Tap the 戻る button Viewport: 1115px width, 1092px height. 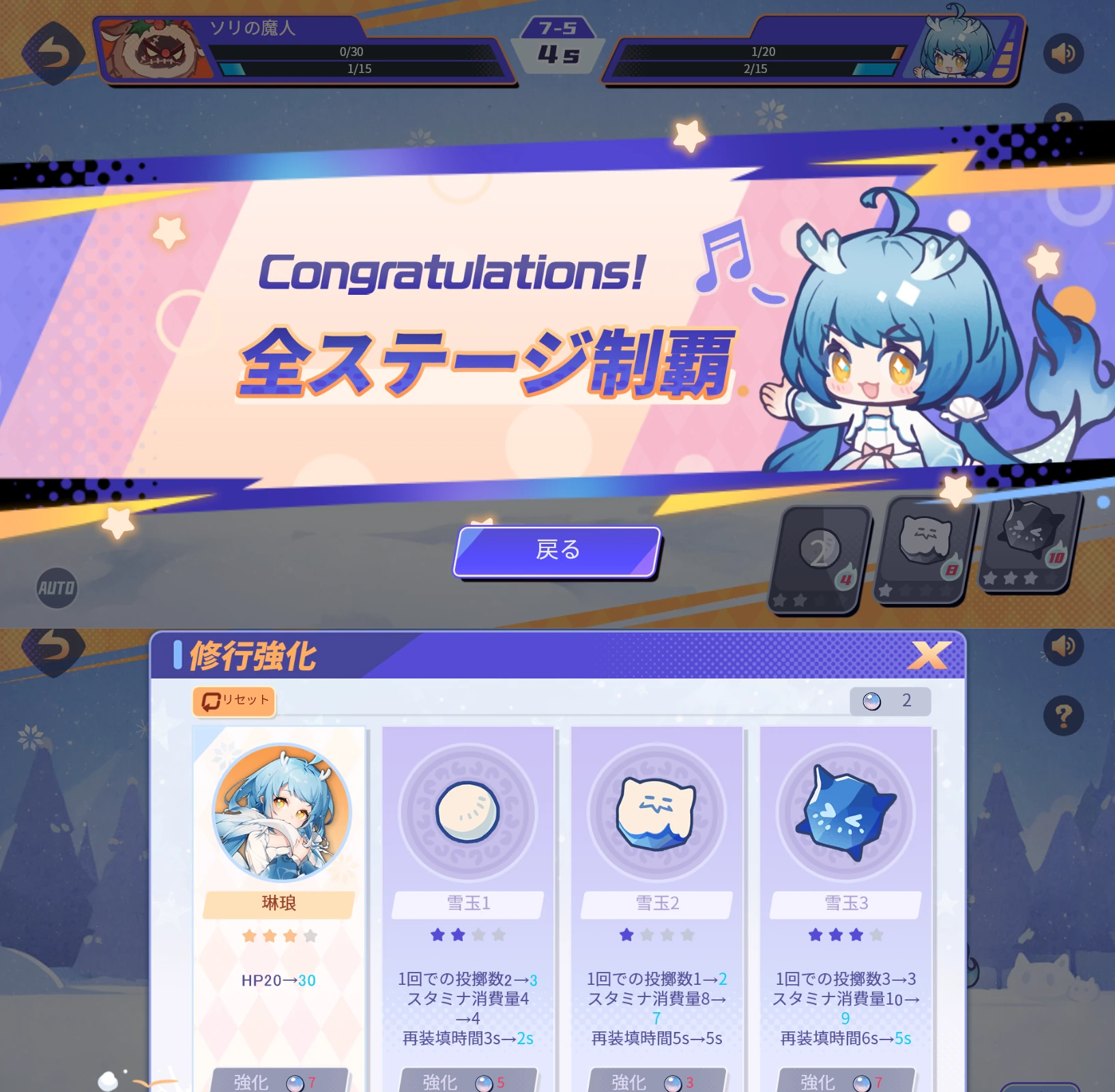click(x=557, y=550)
